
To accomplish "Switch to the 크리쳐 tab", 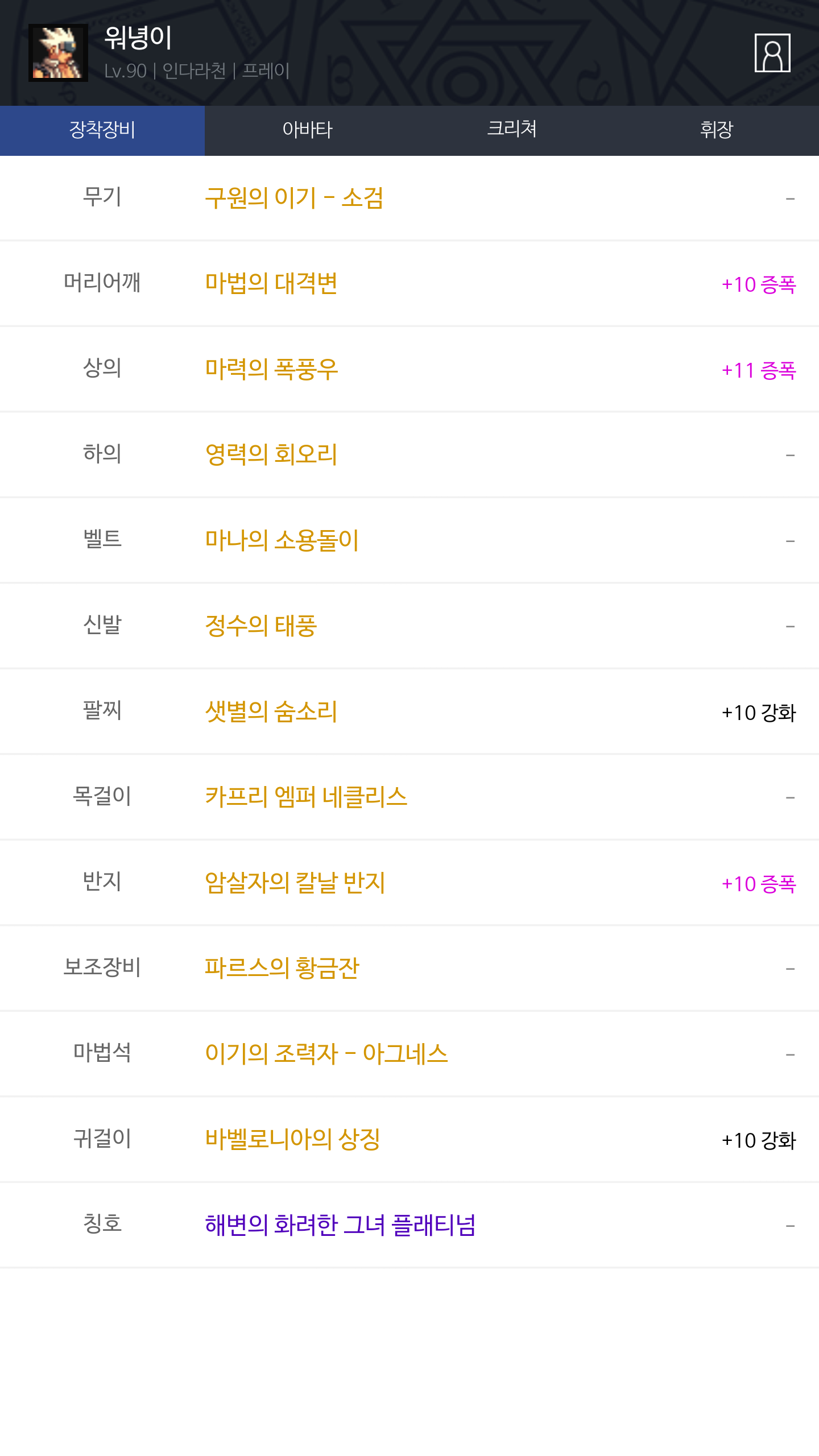I will [x=512, y=130].
